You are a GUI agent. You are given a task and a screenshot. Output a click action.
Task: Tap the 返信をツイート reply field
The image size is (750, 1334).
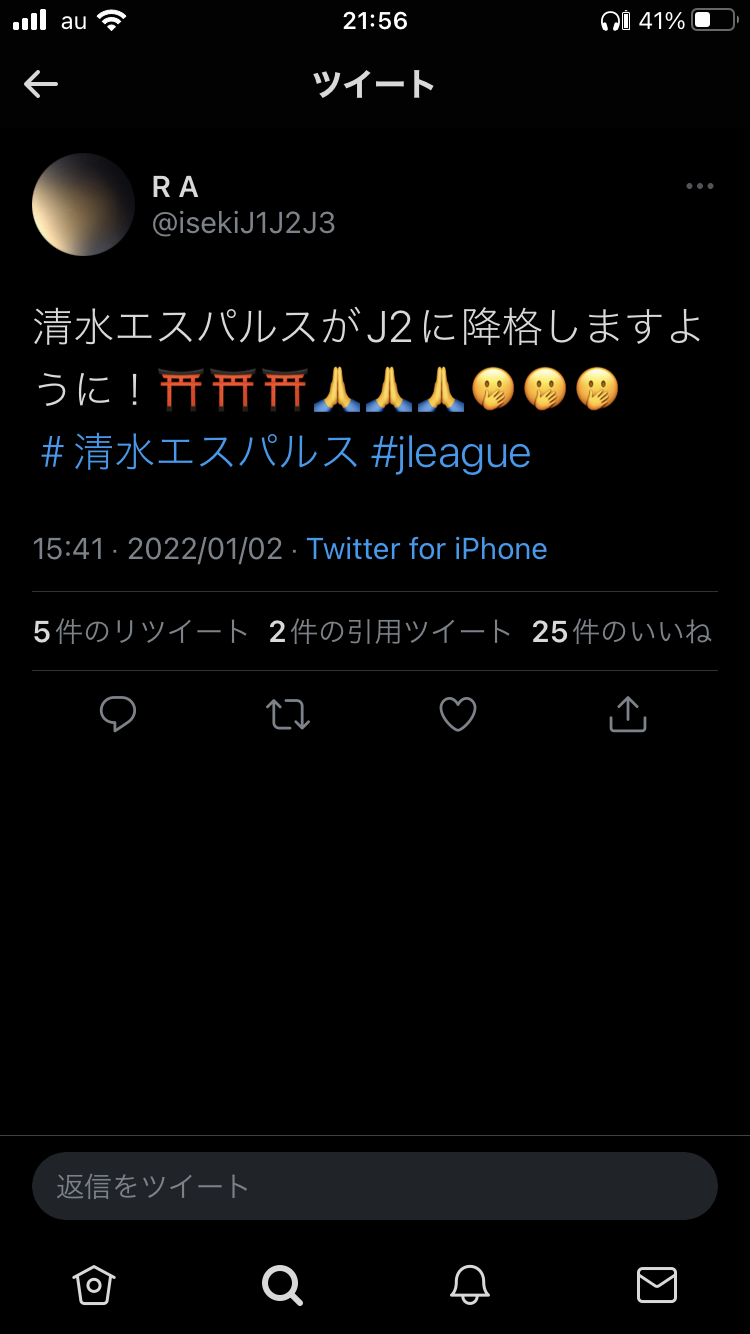(375, 1186)
